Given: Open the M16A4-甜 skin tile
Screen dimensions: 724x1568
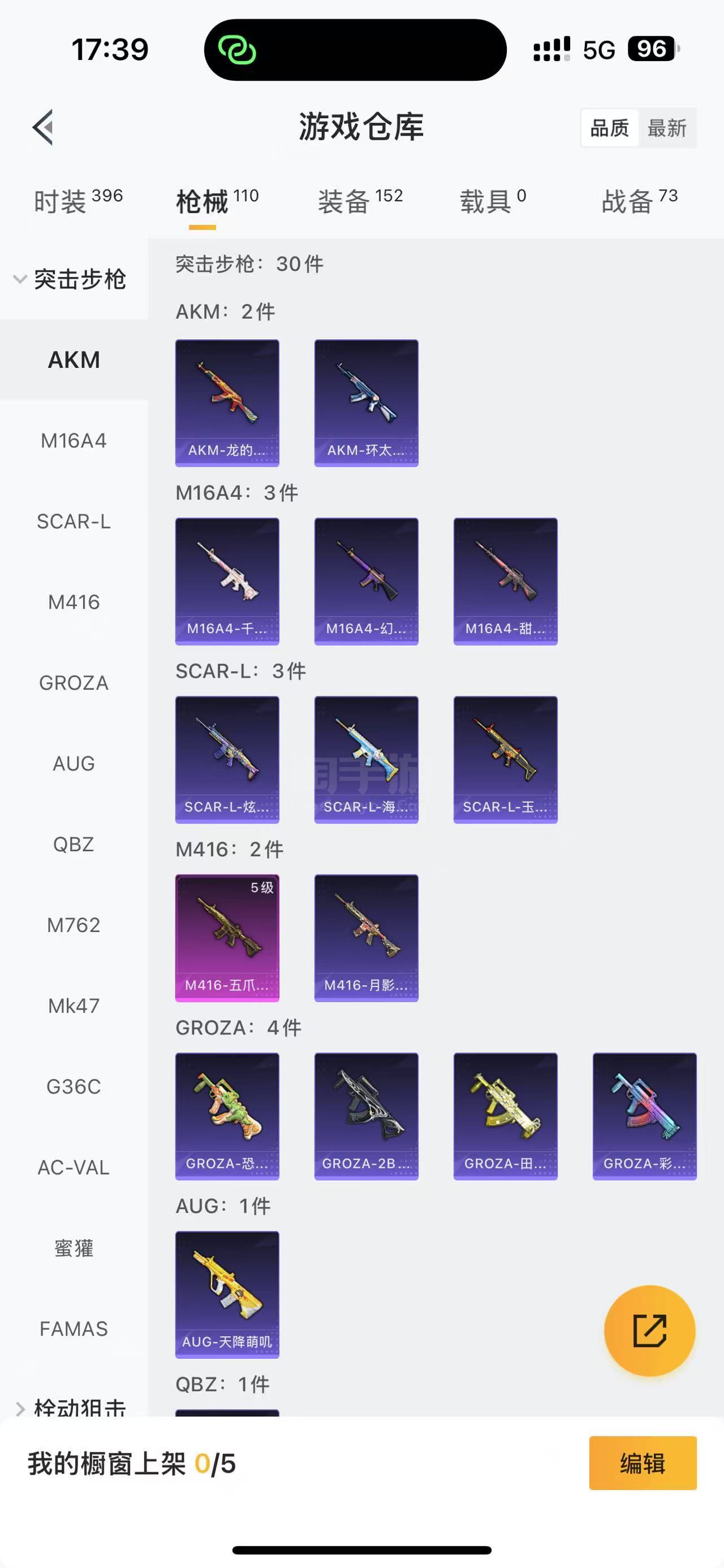Looking at the screenshot, I should click(x=506, y=581).
